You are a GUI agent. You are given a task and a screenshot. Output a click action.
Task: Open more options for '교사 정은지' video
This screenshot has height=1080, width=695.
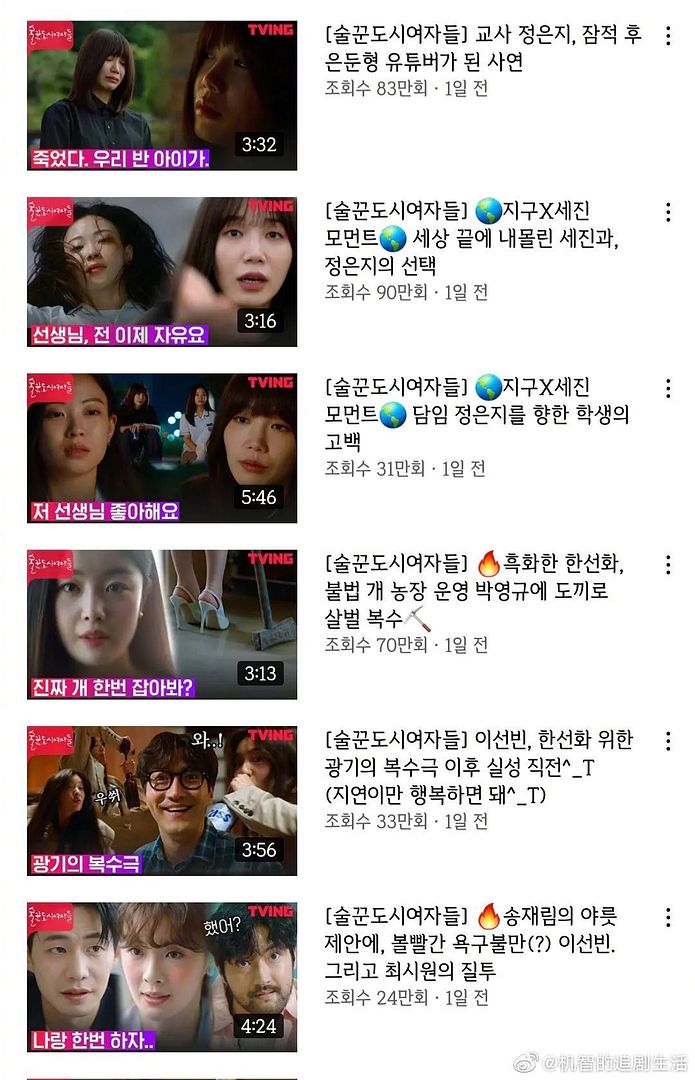click(667, 36)
